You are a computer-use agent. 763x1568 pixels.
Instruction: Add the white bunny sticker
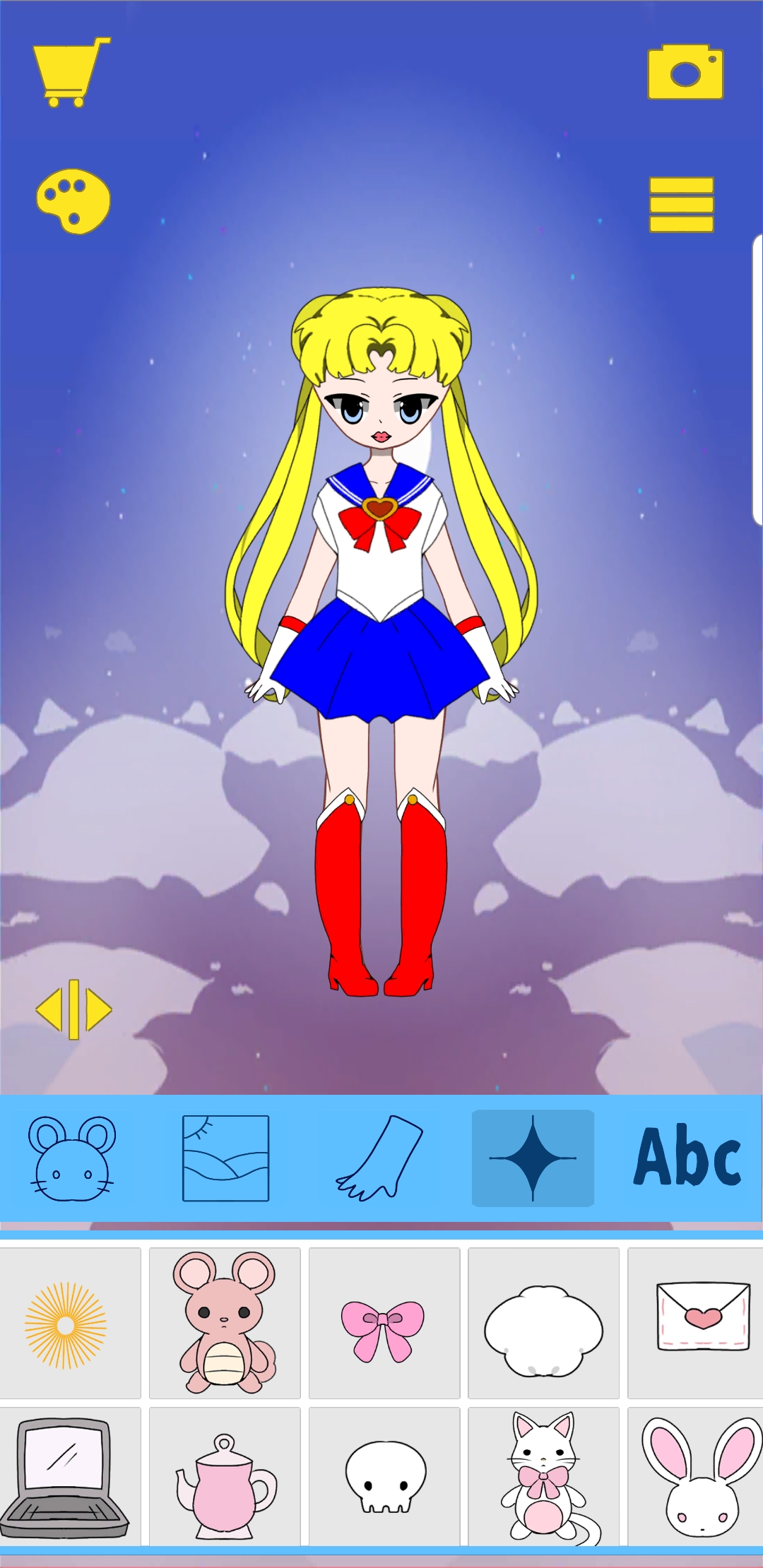pyautogui.click(x=696, y=1476)
